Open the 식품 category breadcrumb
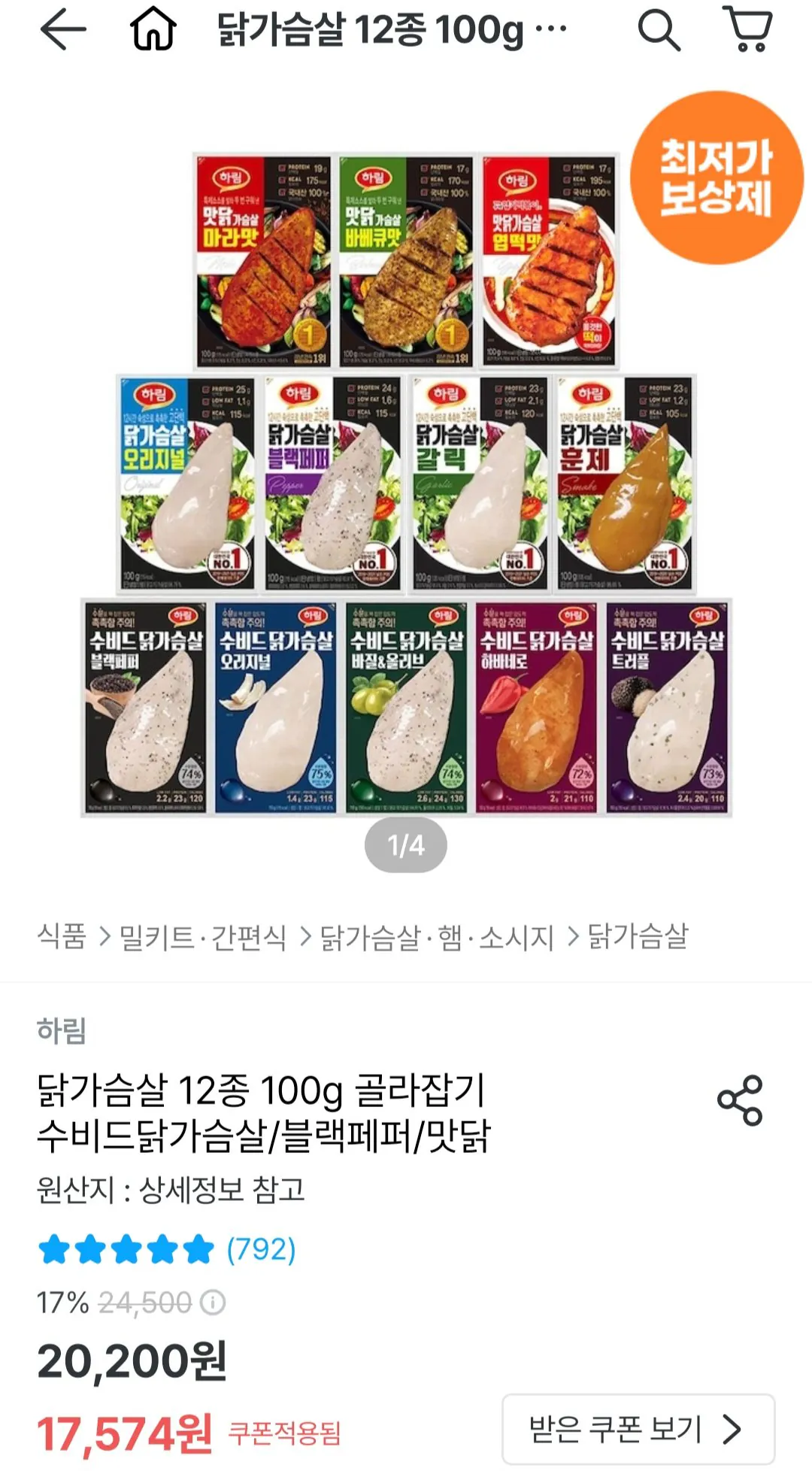This screenshot has height=1471, width=812. pos(62,937)
